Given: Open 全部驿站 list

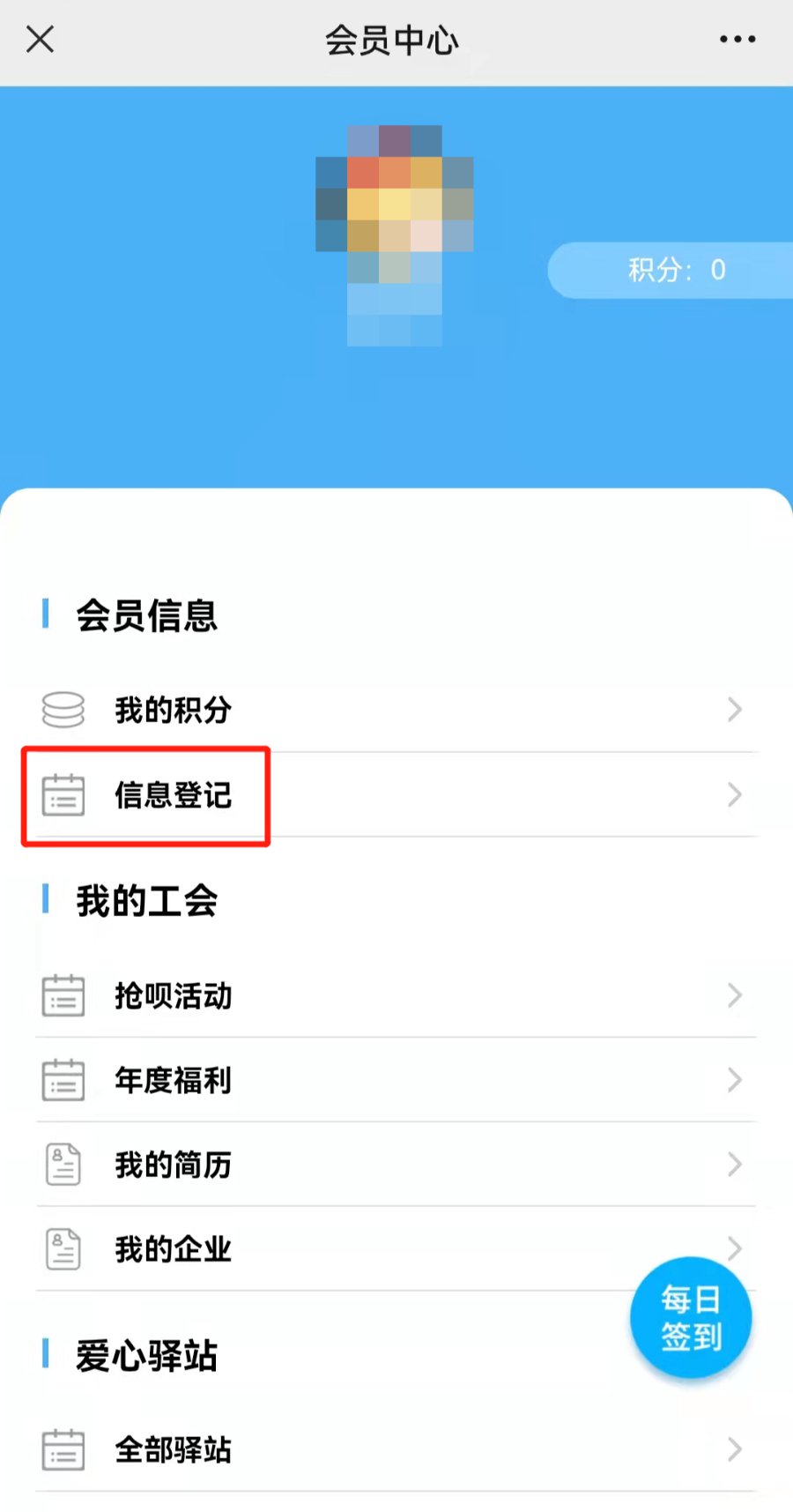Looking at the screenshot, I should (395, 1449).
